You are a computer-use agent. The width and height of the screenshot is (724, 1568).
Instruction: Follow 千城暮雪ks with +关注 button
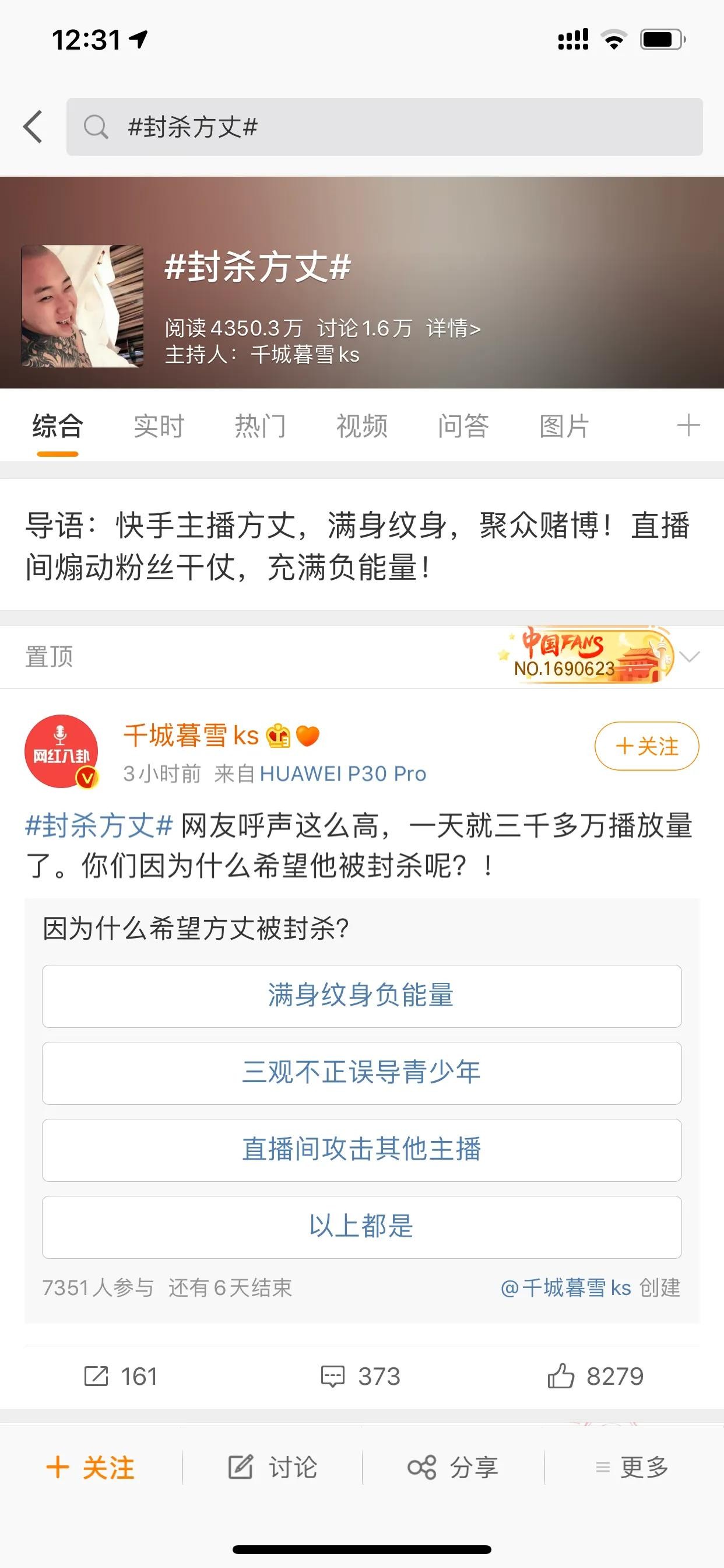pos(646,746)
